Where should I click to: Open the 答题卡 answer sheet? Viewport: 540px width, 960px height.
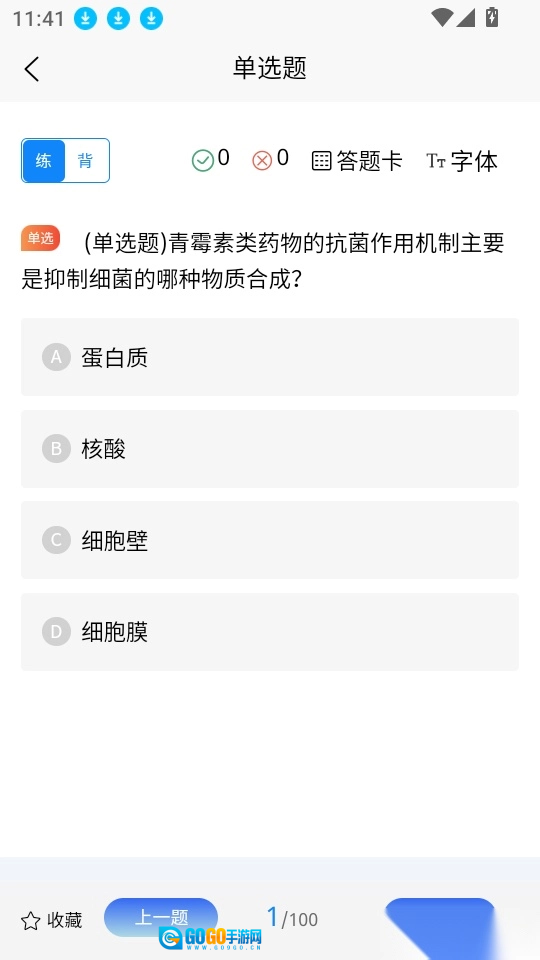pyautogui.click(x=357, y=161)
